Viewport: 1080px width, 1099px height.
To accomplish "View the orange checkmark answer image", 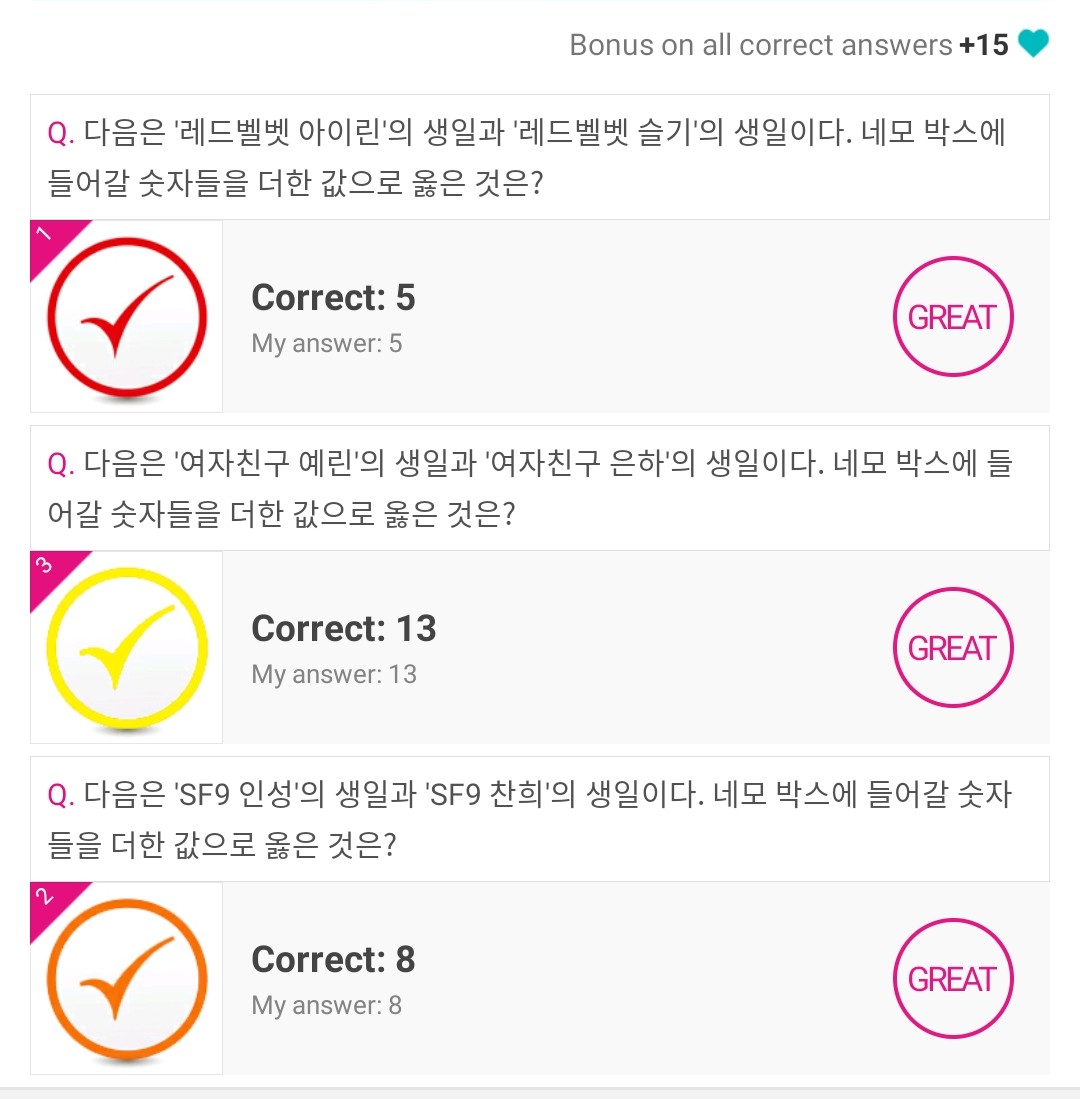I will [x=127, y=978].
